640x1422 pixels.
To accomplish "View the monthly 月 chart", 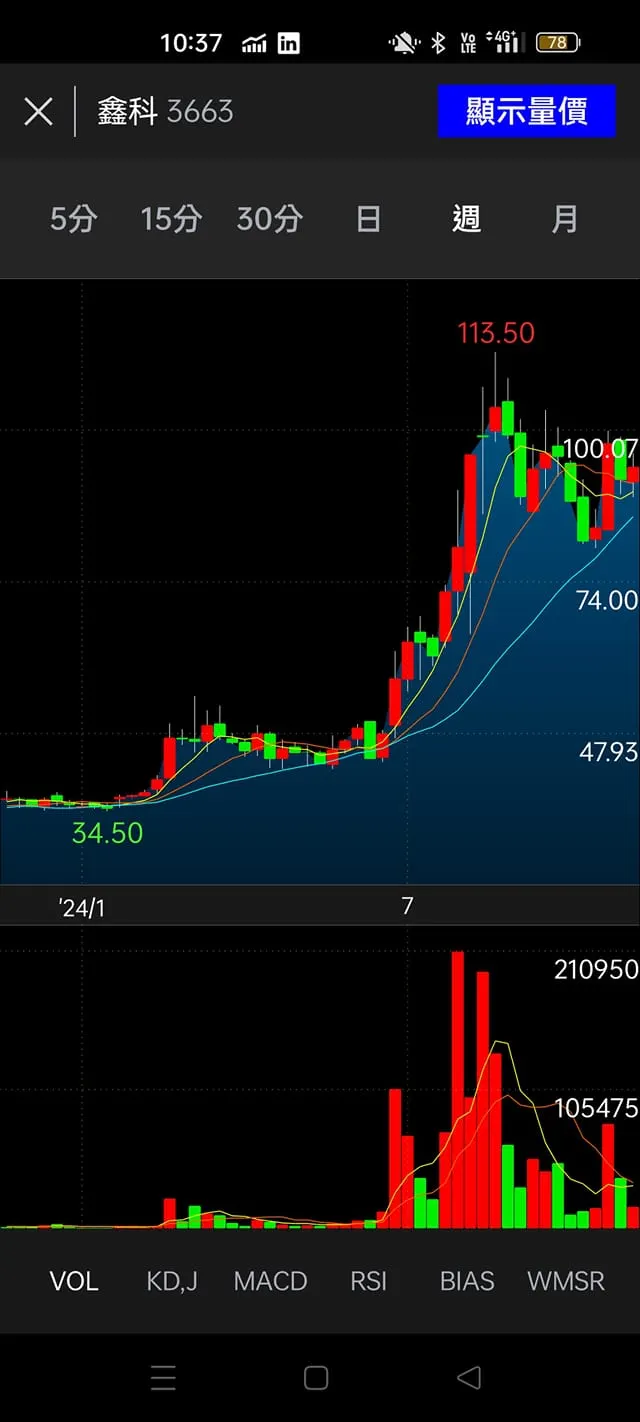I will coord(565,219).
